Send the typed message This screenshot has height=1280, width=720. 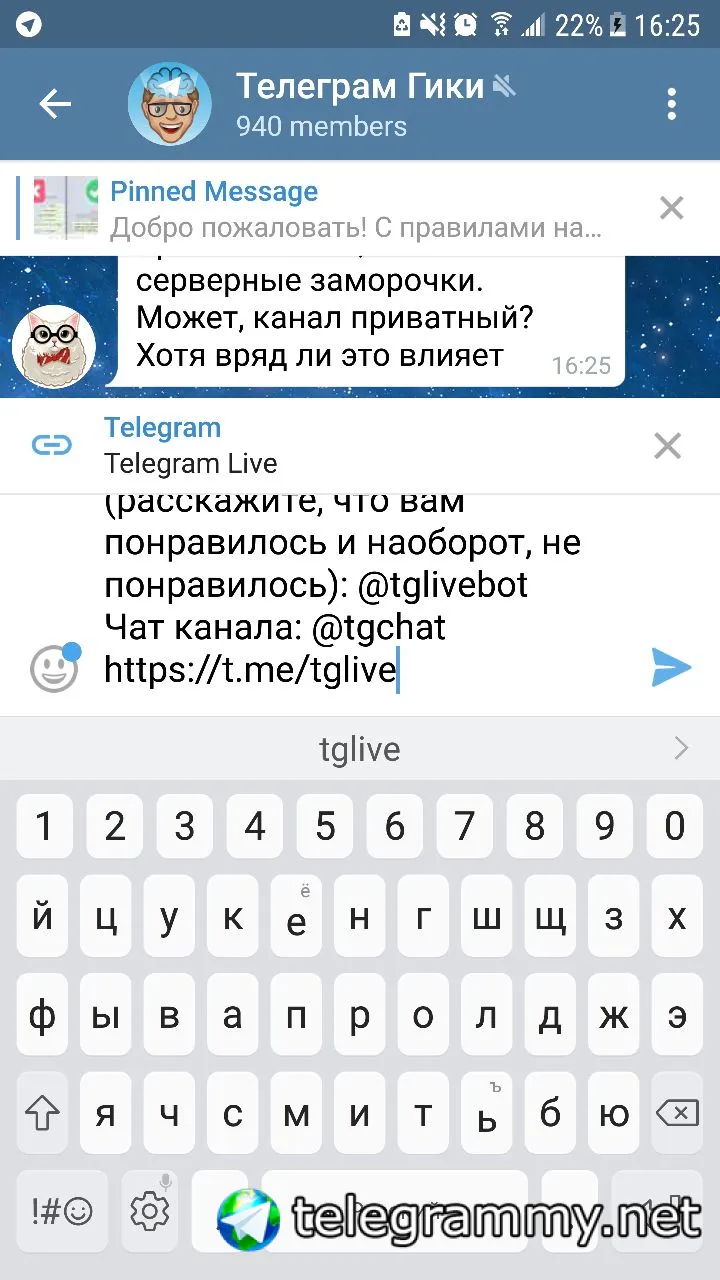click(x=671, y=667)
